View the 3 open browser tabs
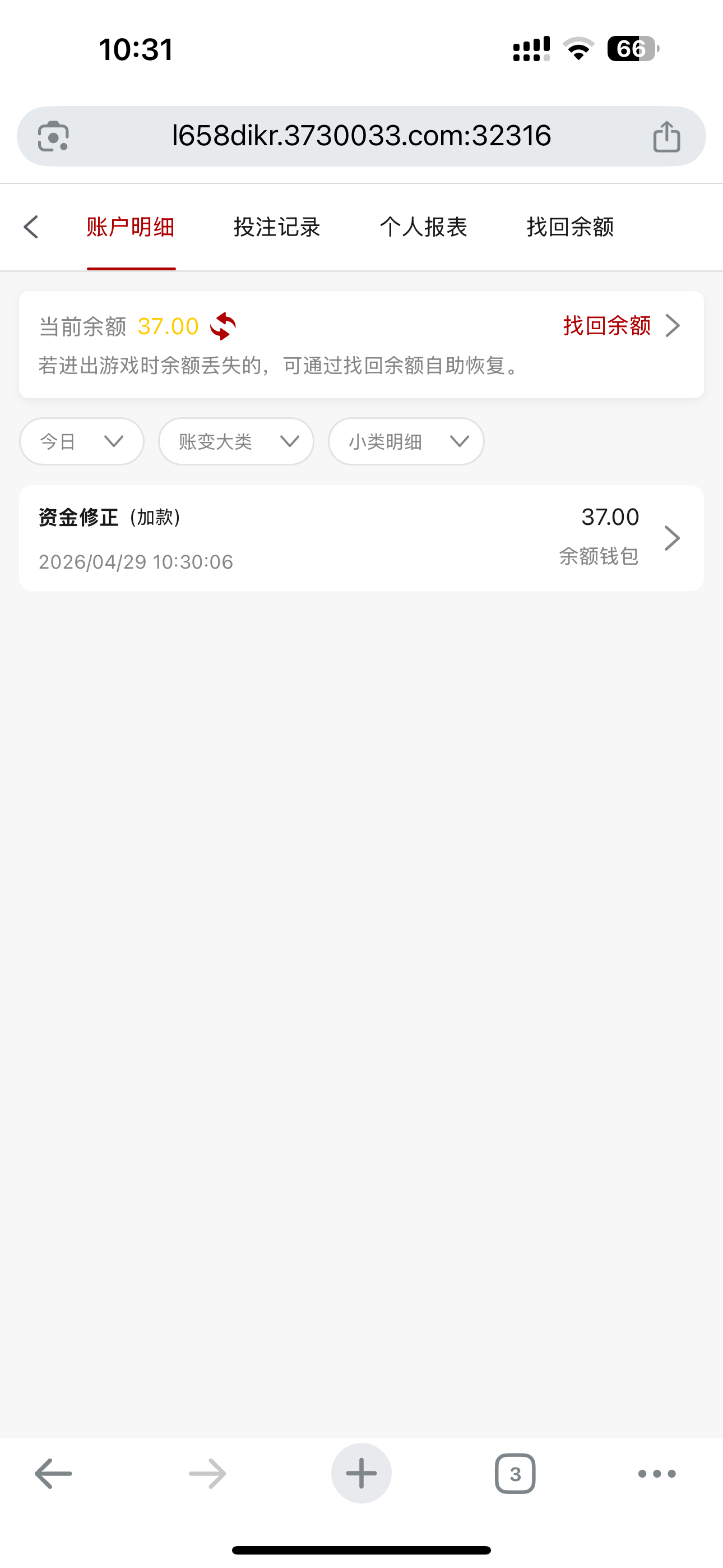Image resolution: width=723 pixels, height=1568 pixels. [515, 1473]
